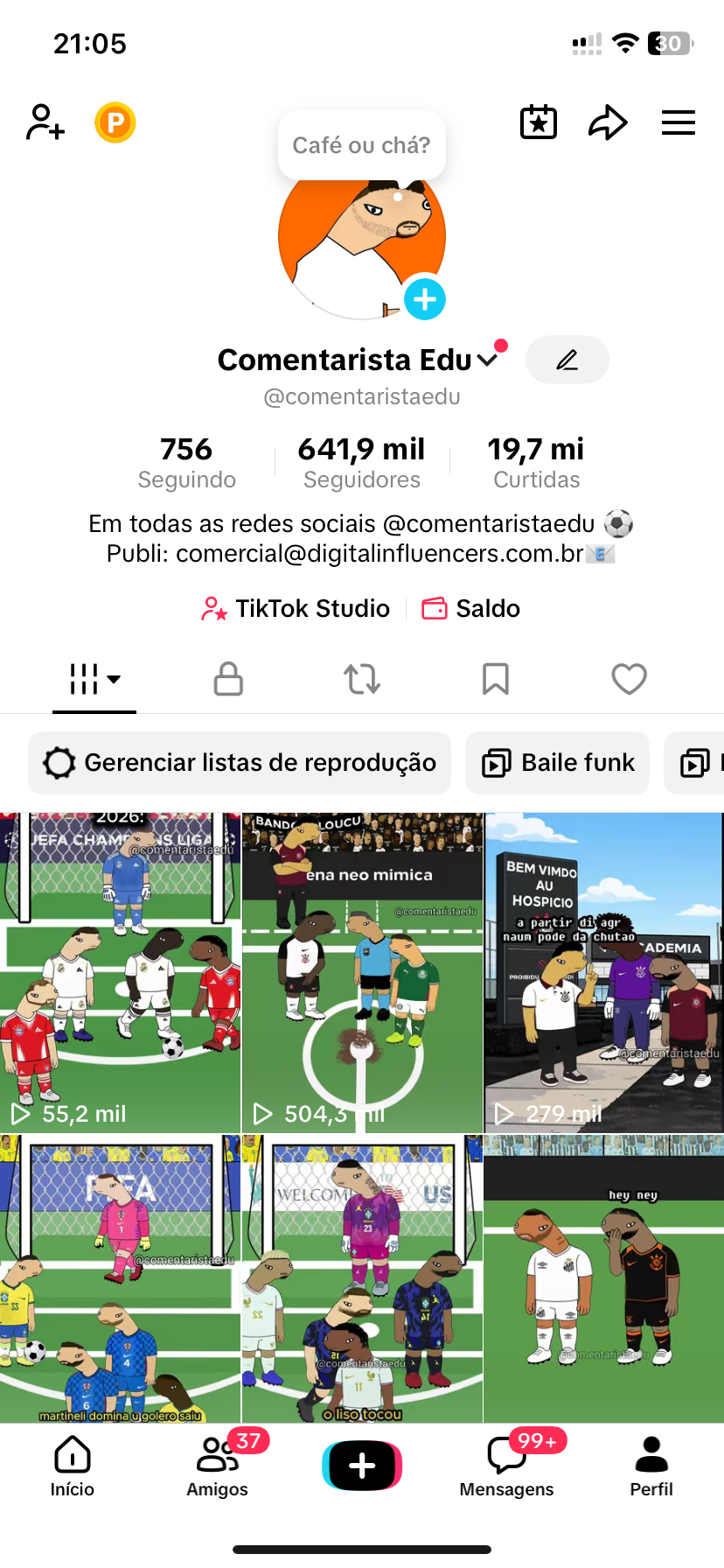Play the 'Bem vimdo au hospicio' video
Image resolution: width=724 pixels, height=1568 pixels.
[x=603, y=972]
